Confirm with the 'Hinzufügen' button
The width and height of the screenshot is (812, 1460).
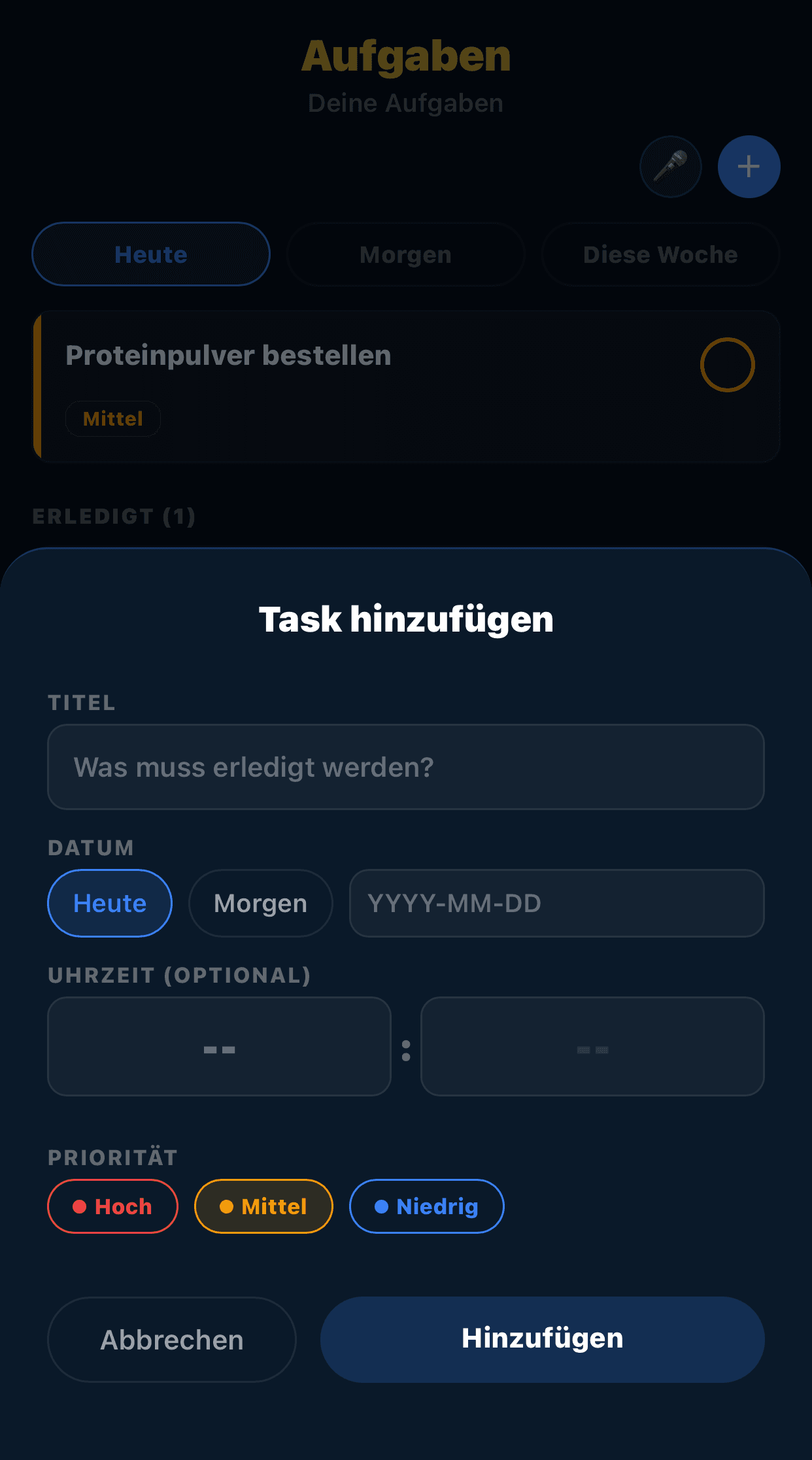coord(542,1339)
